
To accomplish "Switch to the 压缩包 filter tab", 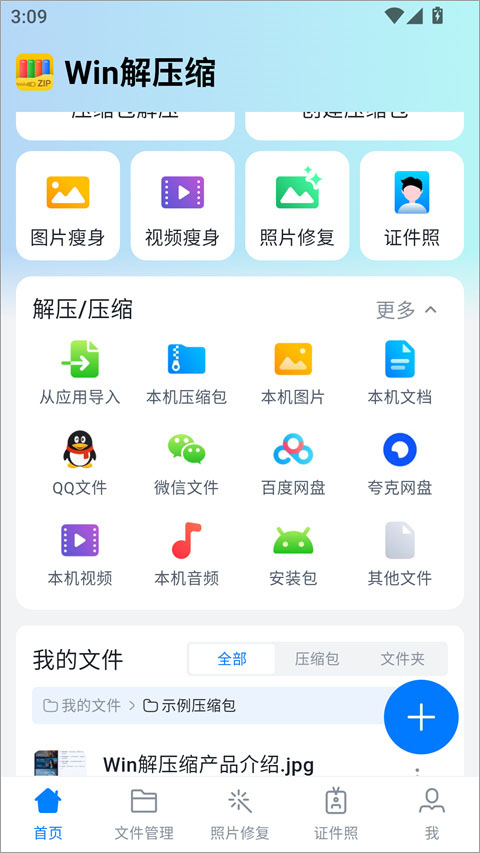I will coord(317,659).
